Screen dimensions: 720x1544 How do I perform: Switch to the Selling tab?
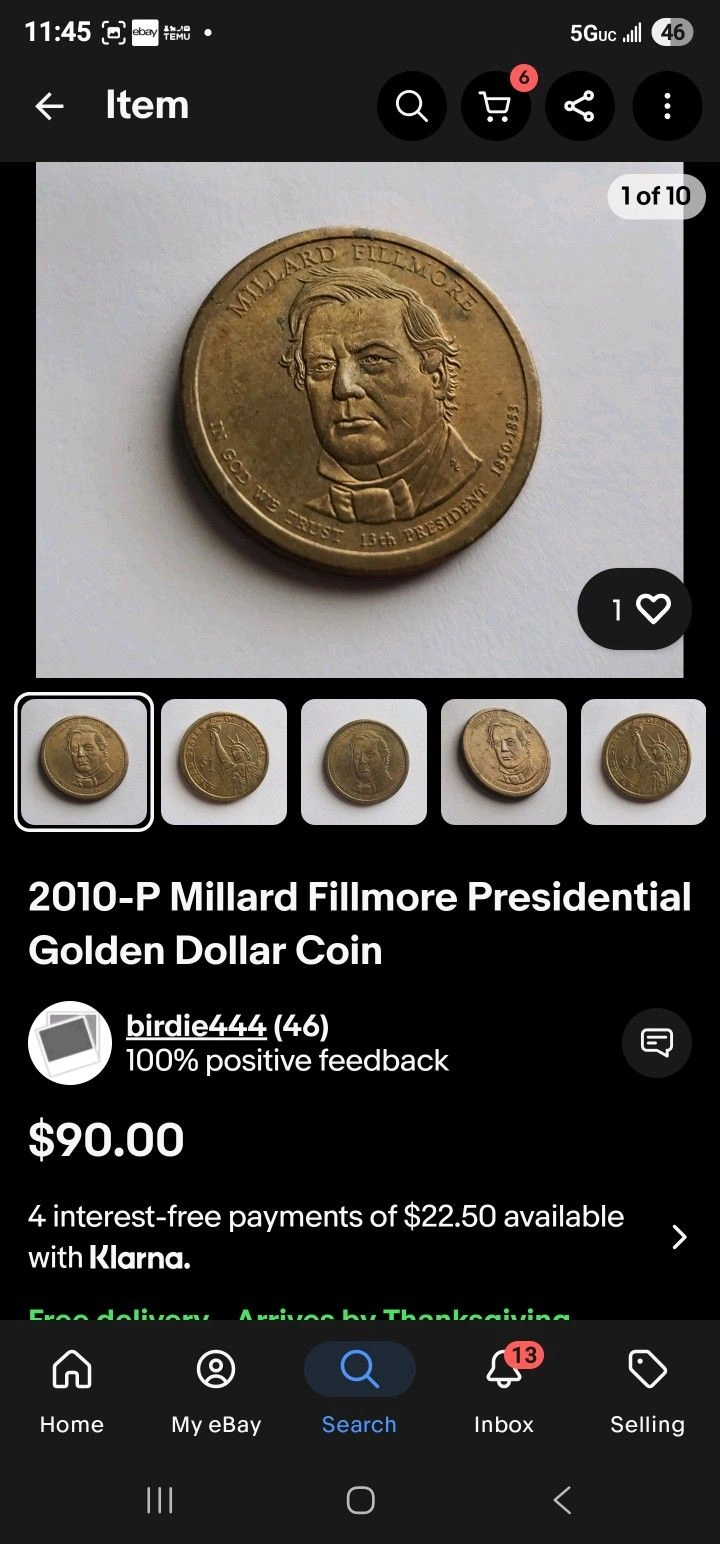coord(647,1389)
